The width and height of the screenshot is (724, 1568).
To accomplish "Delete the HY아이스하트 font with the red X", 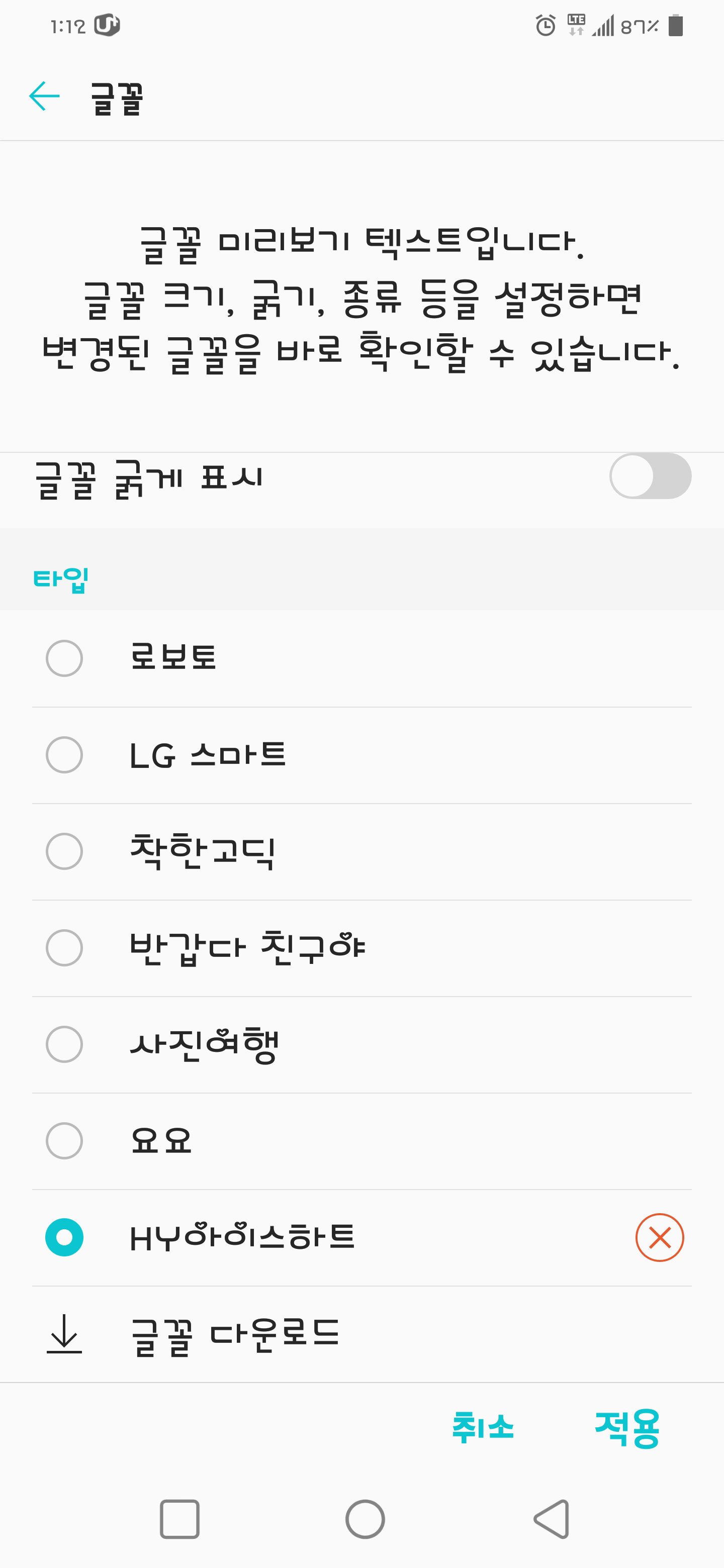I will pos(660,1237).
